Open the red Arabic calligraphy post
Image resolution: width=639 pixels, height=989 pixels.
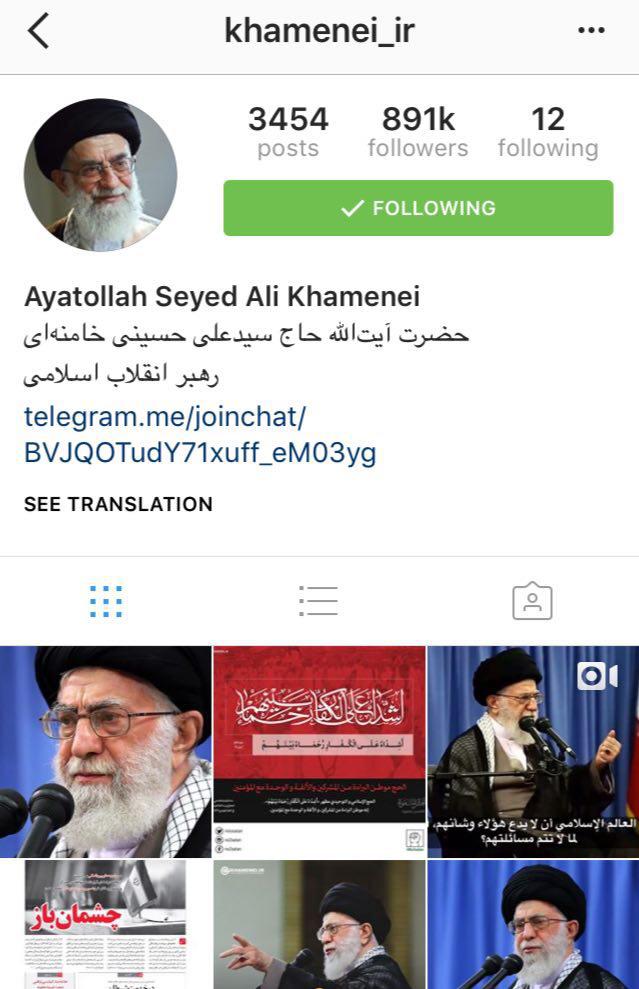pyautogui.click(x=319, y=751)
